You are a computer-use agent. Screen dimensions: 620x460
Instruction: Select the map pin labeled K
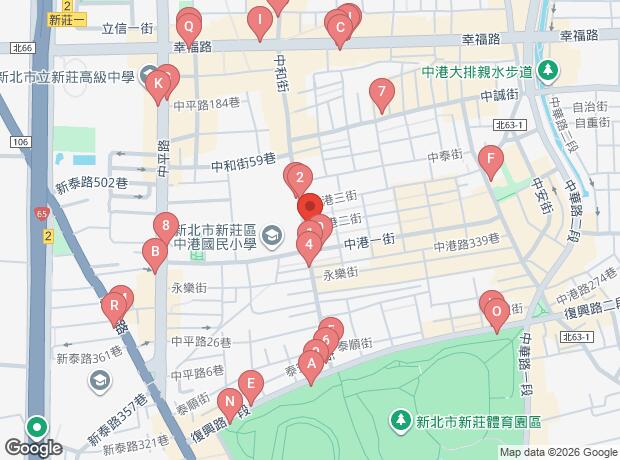(157, 84)
